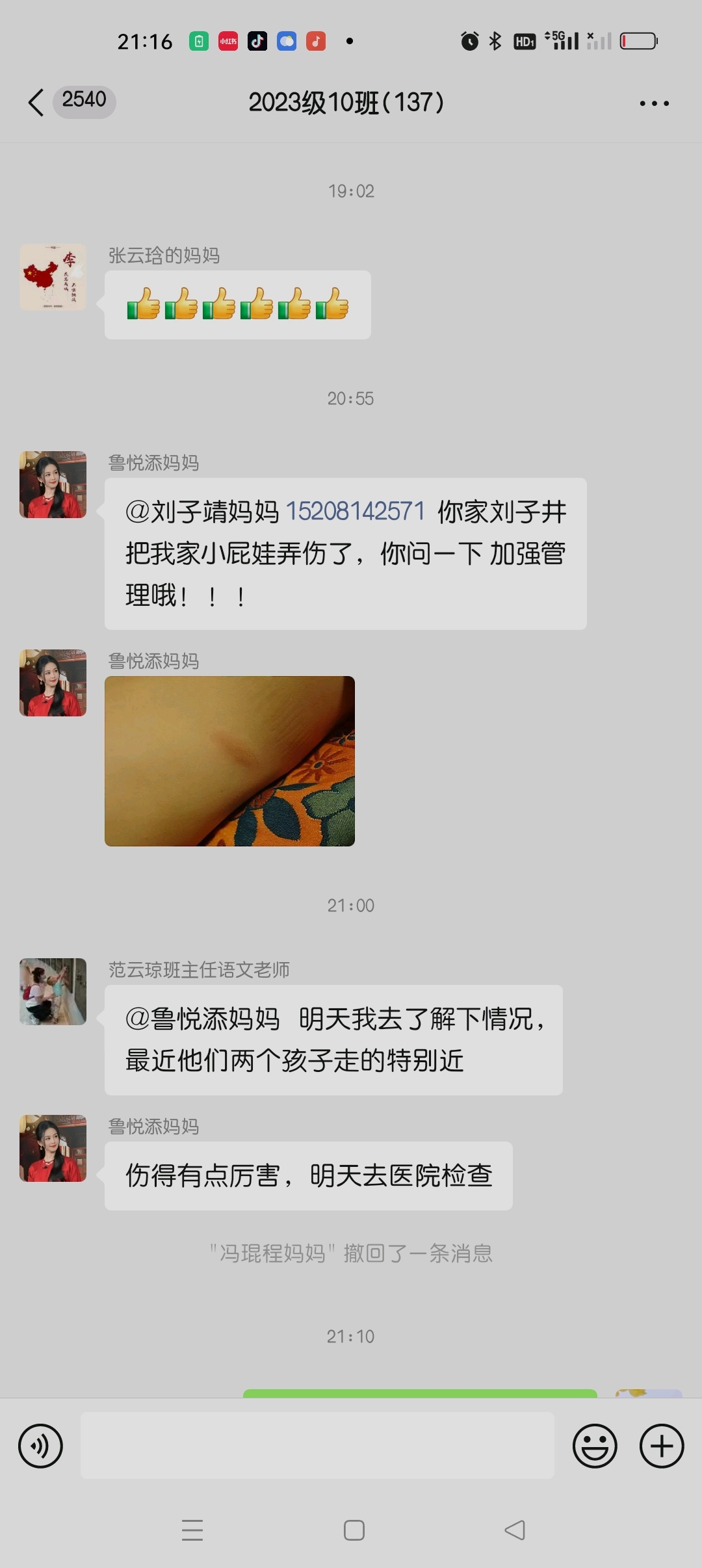702x1568 pixels.
Task: Go back to the chat list
Action: pos(36,103)
